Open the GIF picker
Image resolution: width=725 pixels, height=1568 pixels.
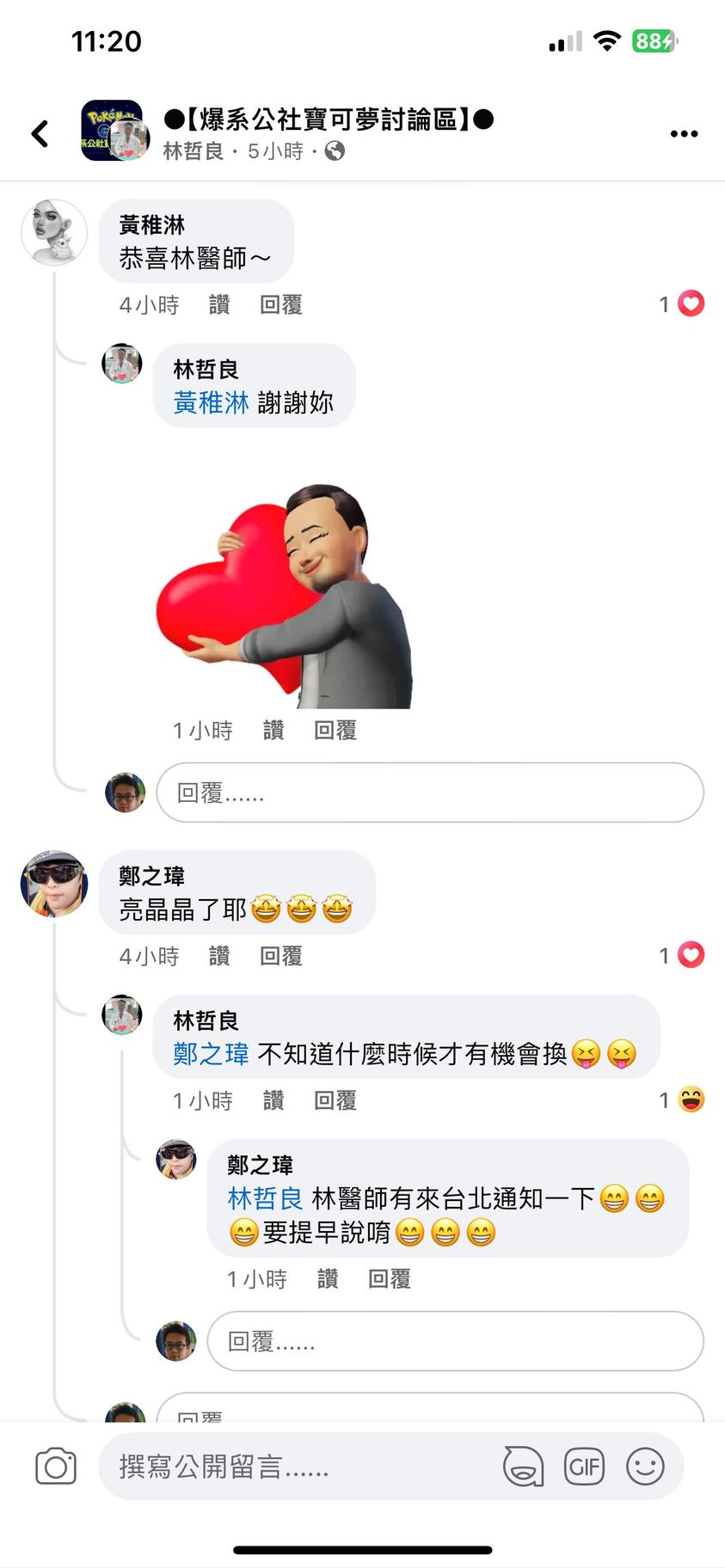(x=584, y=1467)
